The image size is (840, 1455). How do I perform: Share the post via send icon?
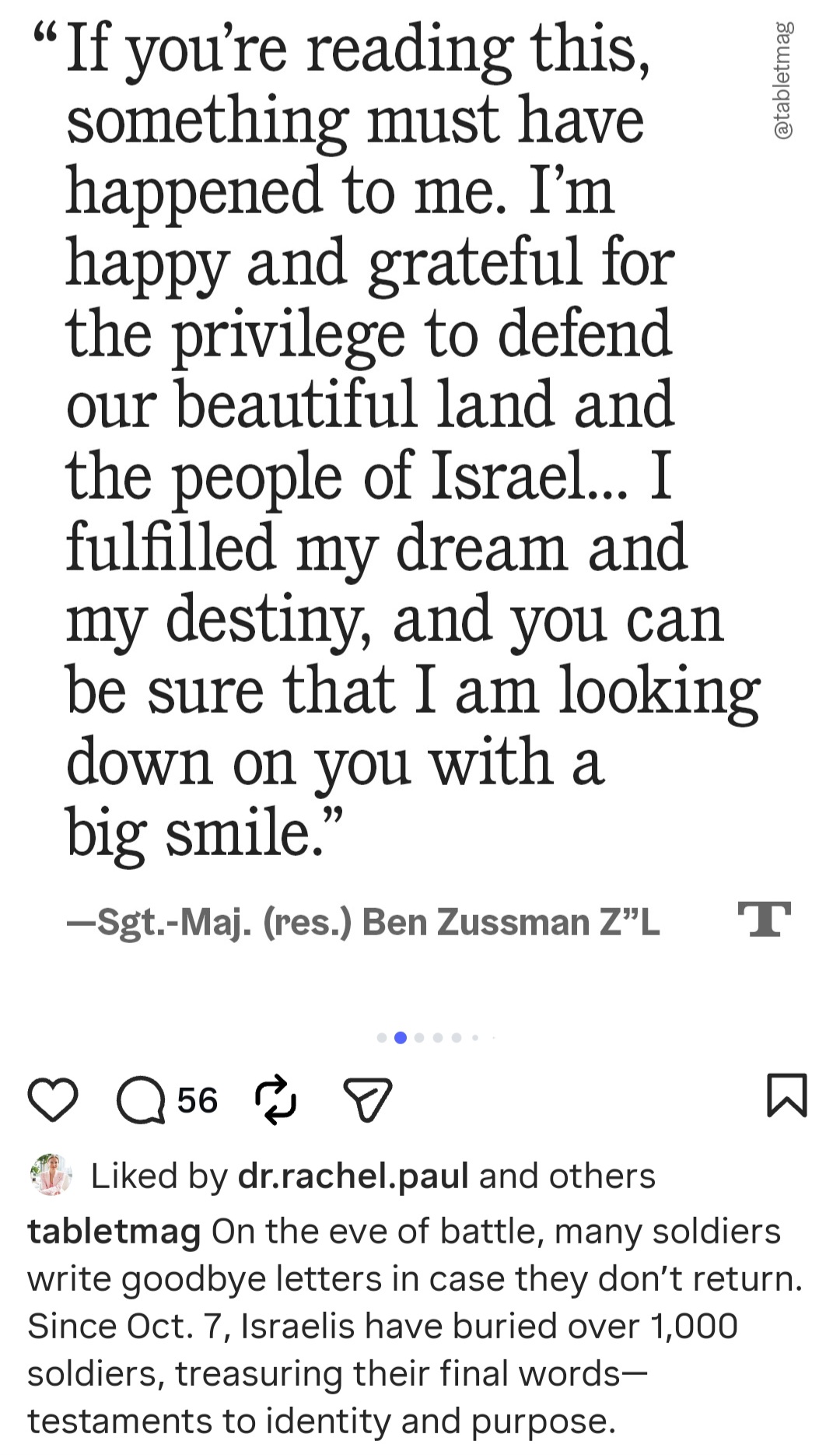(368, 1100)
